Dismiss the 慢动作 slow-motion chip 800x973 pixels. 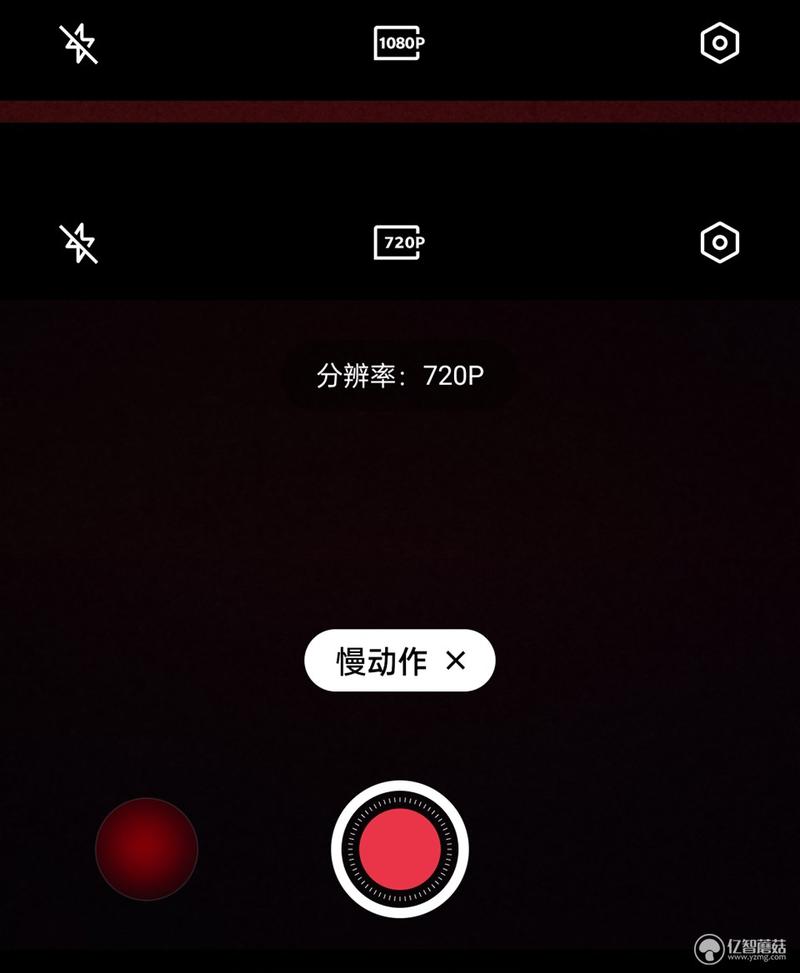455,660
